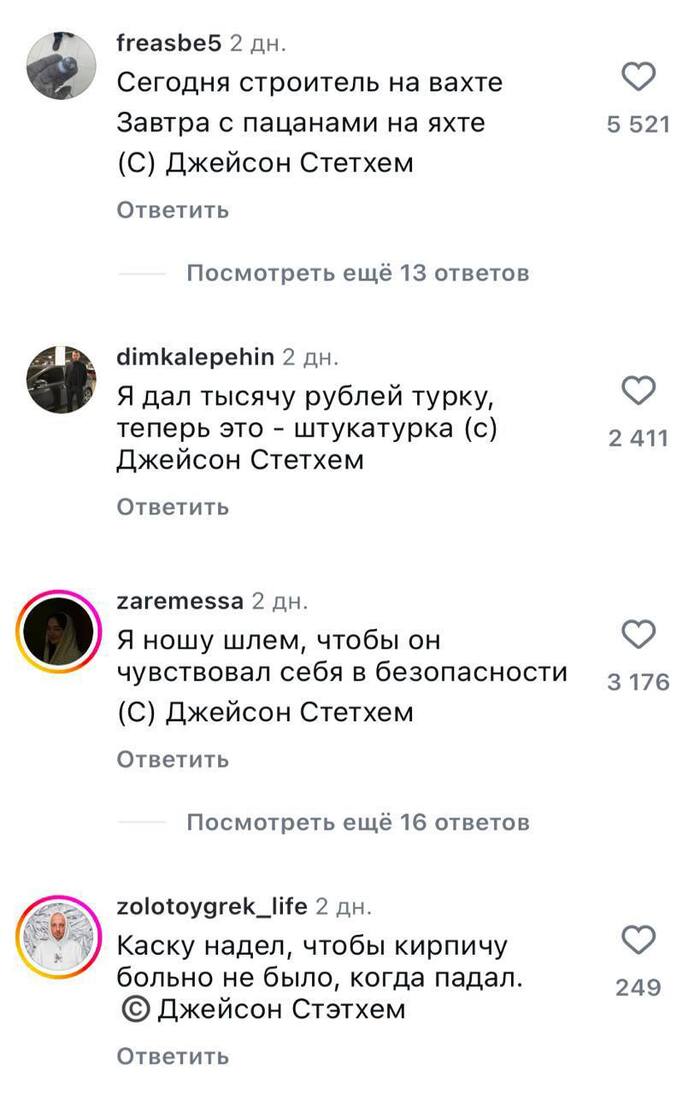Expand 16 more replies under zaremessa
Viewport: 700px width, 1094px height.
[x=357, y=822]
